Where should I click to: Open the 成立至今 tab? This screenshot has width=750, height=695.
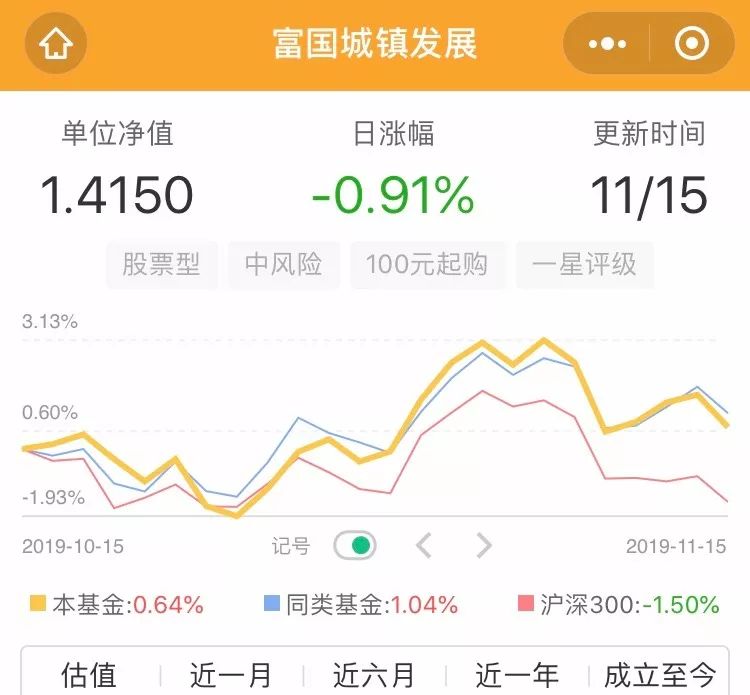click(660, 675)
